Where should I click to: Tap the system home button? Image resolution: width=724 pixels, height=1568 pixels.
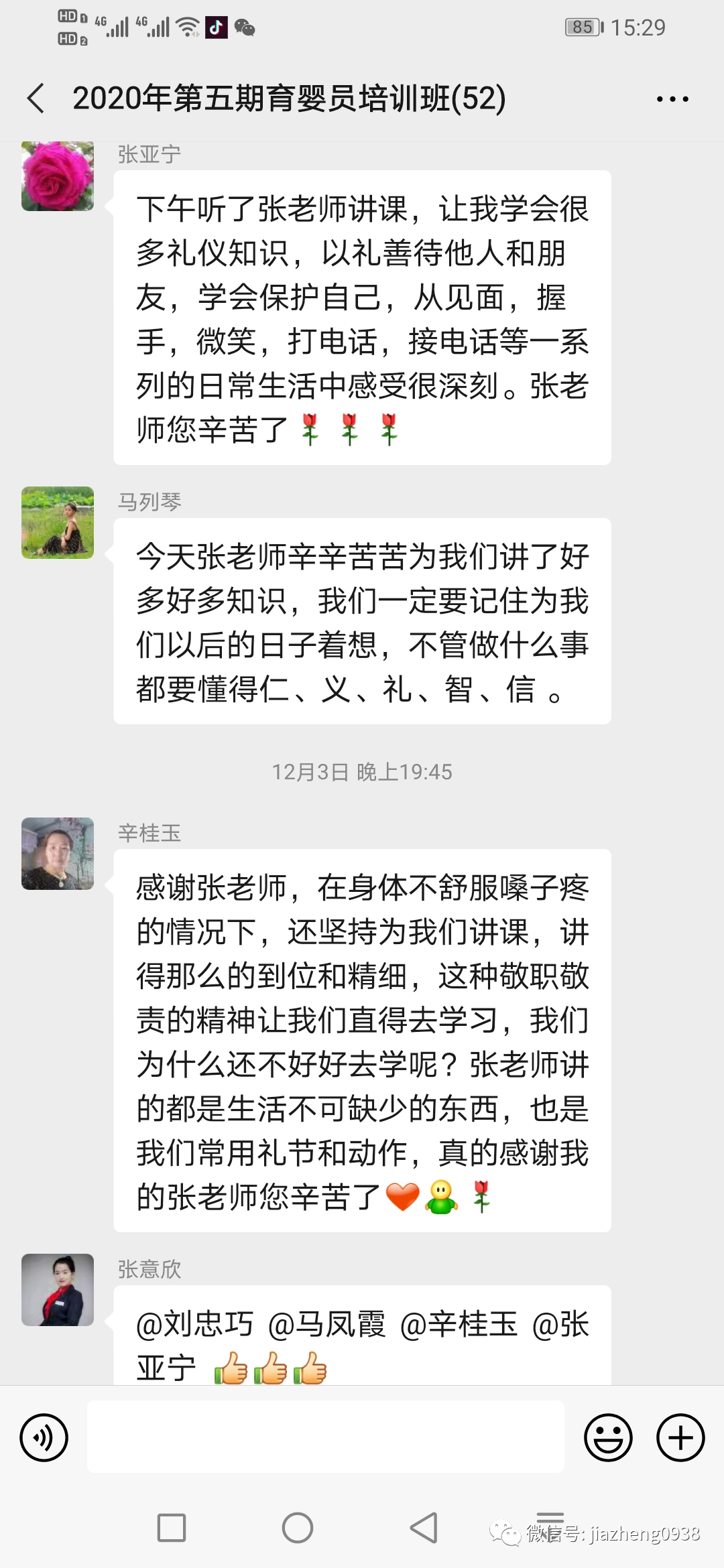(298, 1528)
